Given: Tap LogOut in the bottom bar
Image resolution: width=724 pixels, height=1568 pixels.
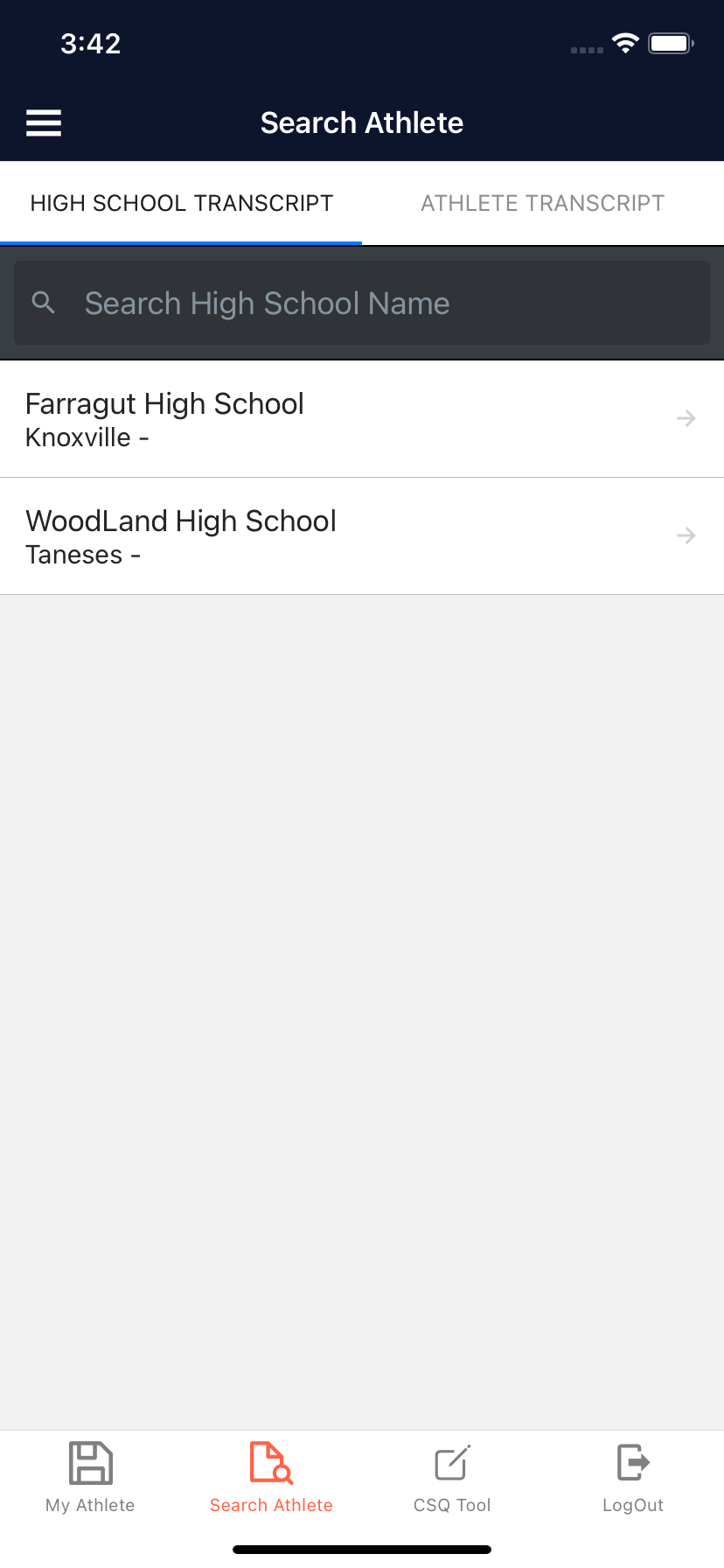Looking at the screenshot, I should (633, 1477).
